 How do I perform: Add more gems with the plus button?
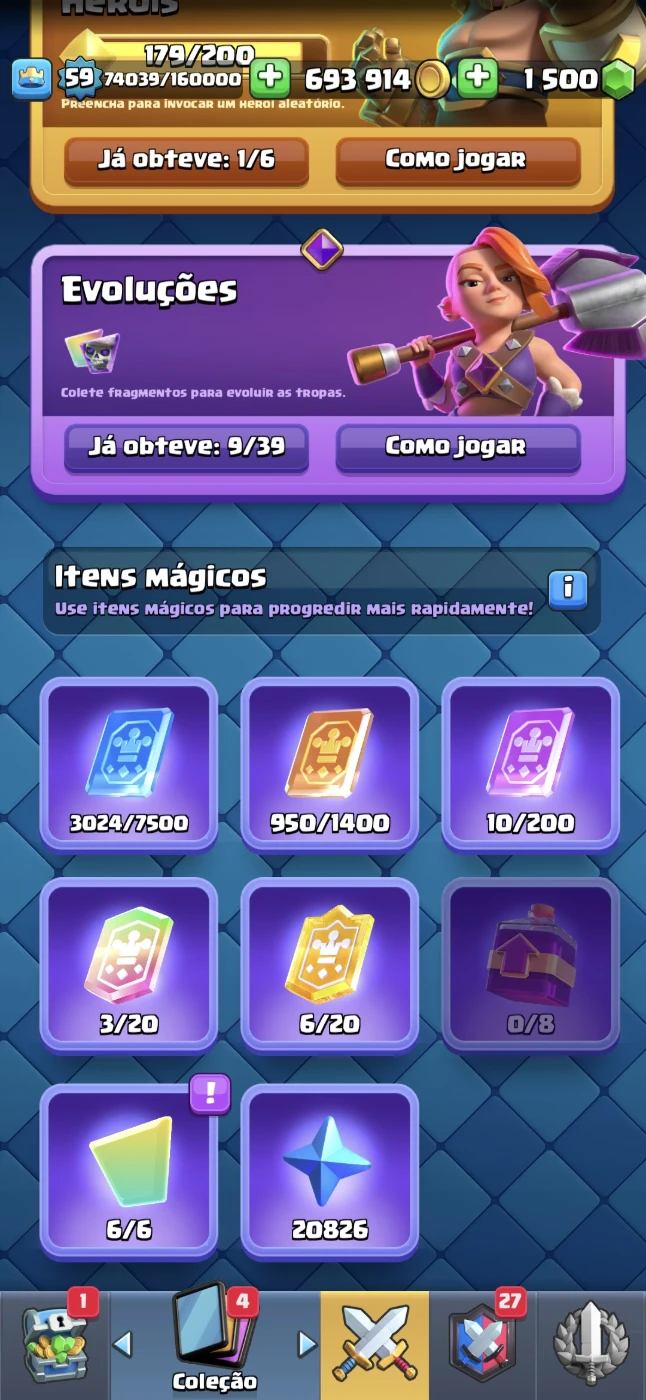coord(478,78)
